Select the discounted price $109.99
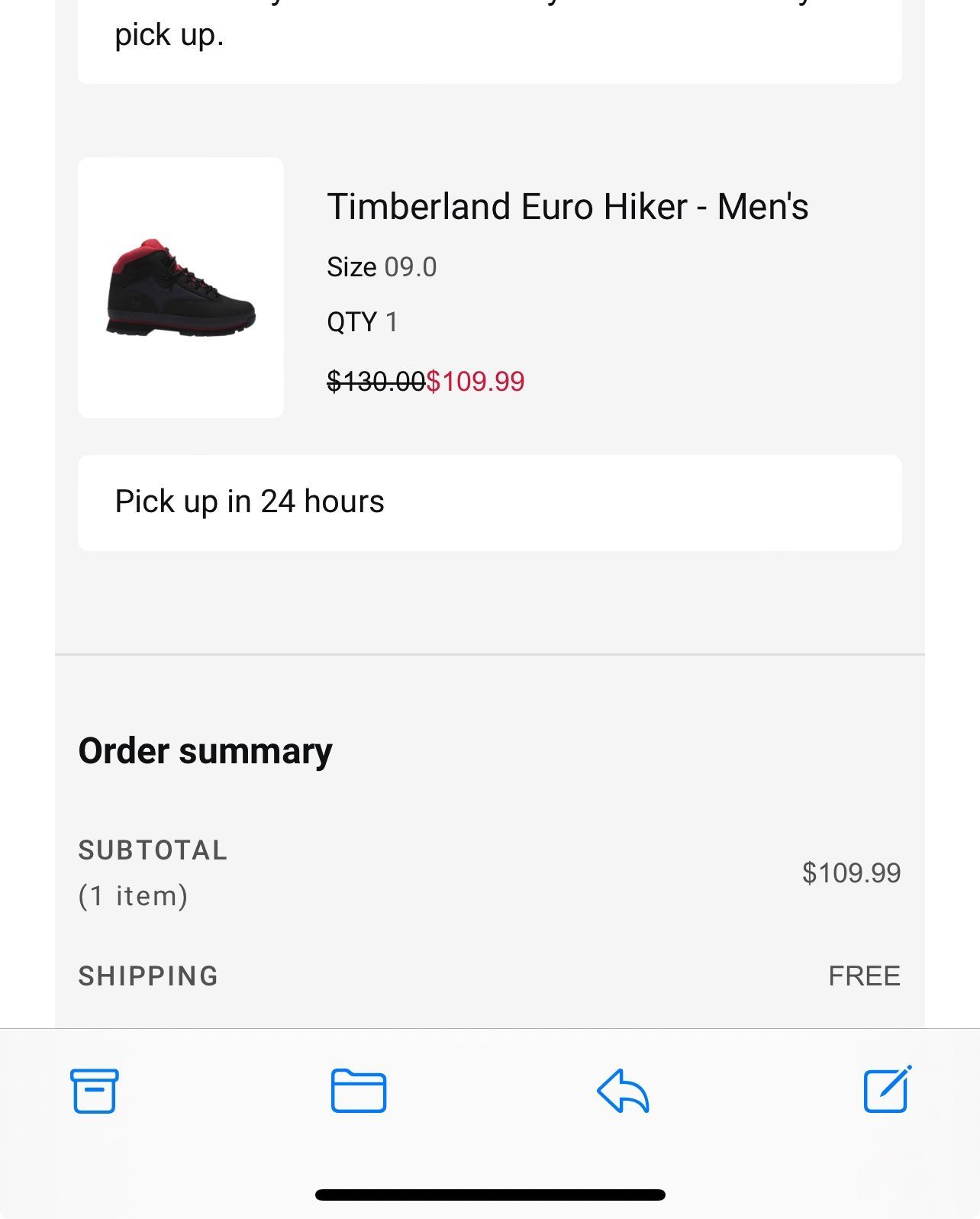This screenshot has width=980, height=1219. click(475, 382)
